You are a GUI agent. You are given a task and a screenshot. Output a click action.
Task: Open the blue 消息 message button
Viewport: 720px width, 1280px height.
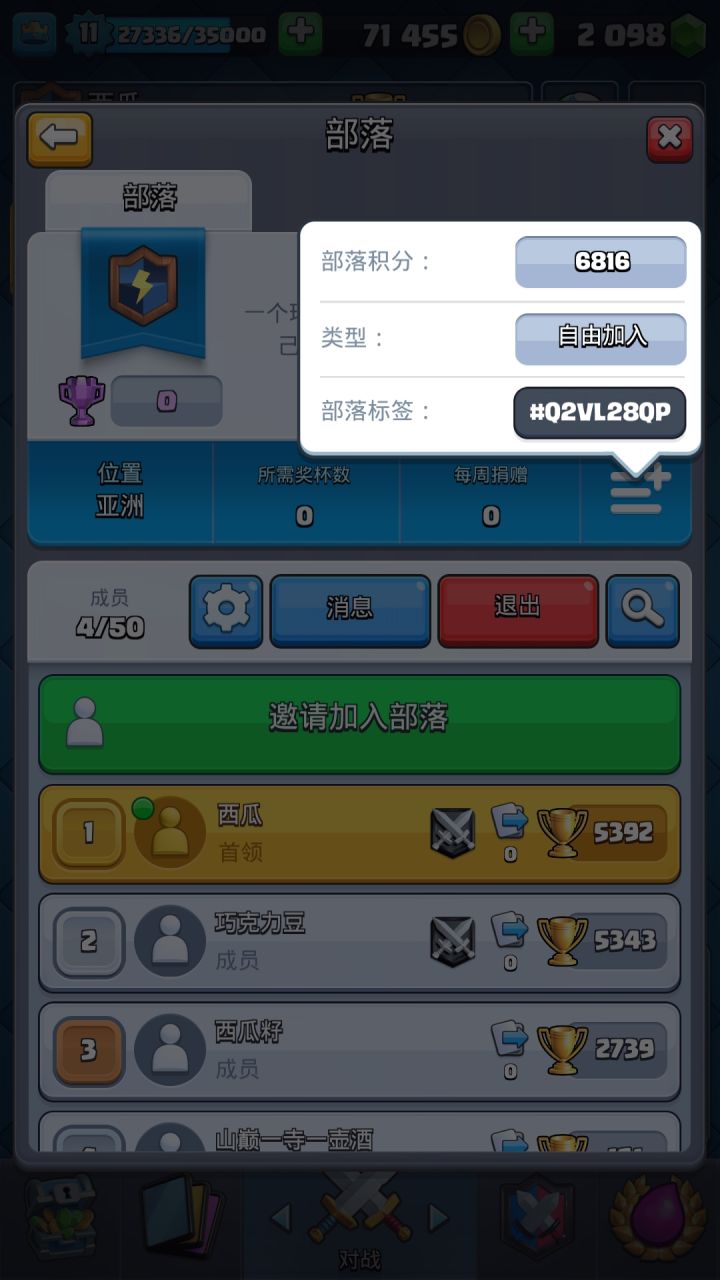[350, 610]
